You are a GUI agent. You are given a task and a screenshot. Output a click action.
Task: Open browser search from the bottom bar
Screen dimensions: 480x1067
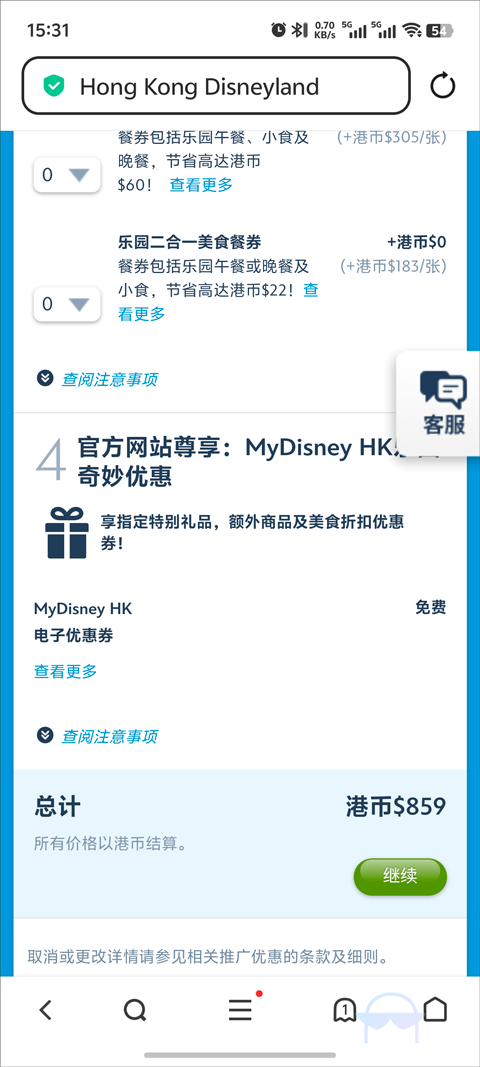coord(135,1011)
